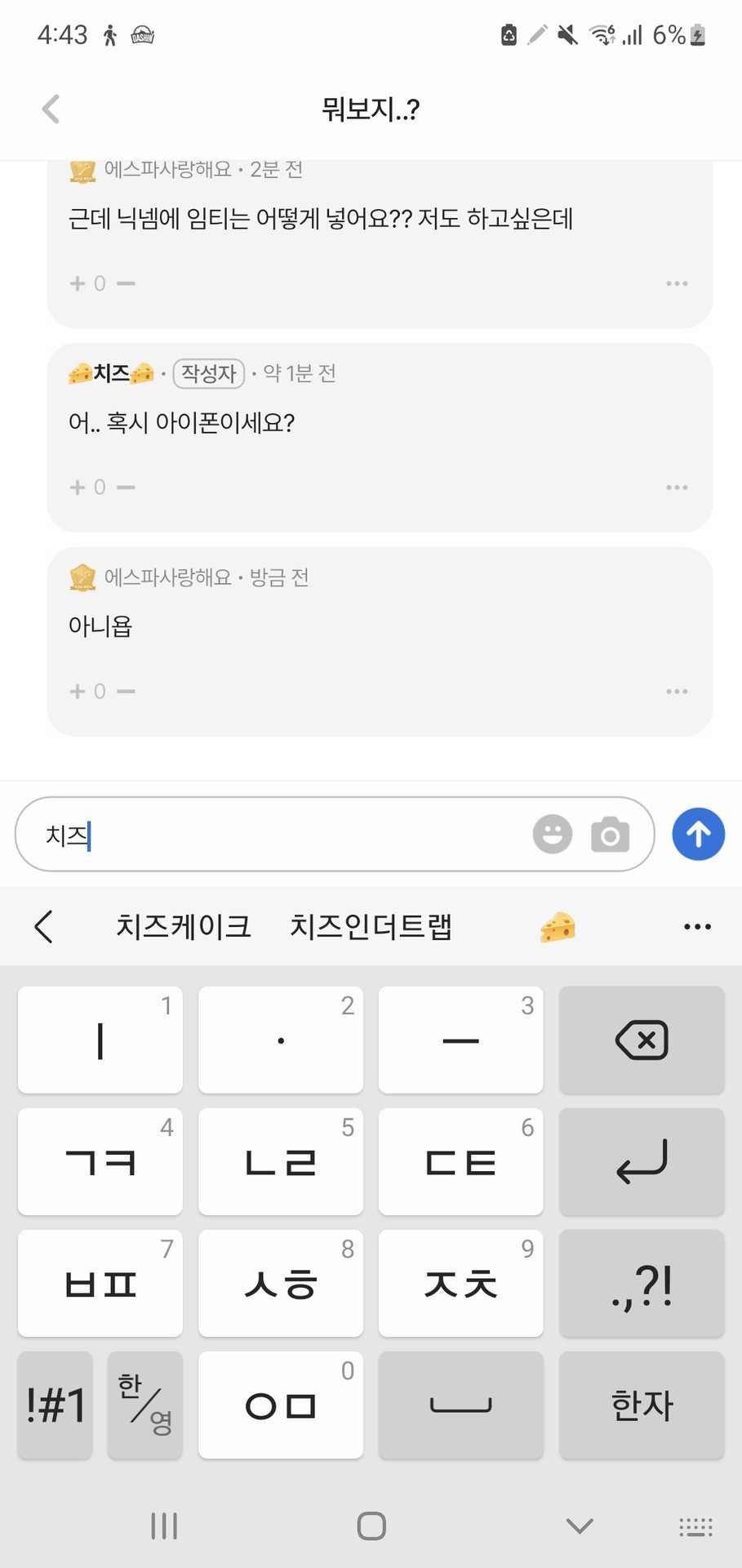Open the emoji picker in the message field
This screenshot has height=1568, width=742.
(552, 834)
